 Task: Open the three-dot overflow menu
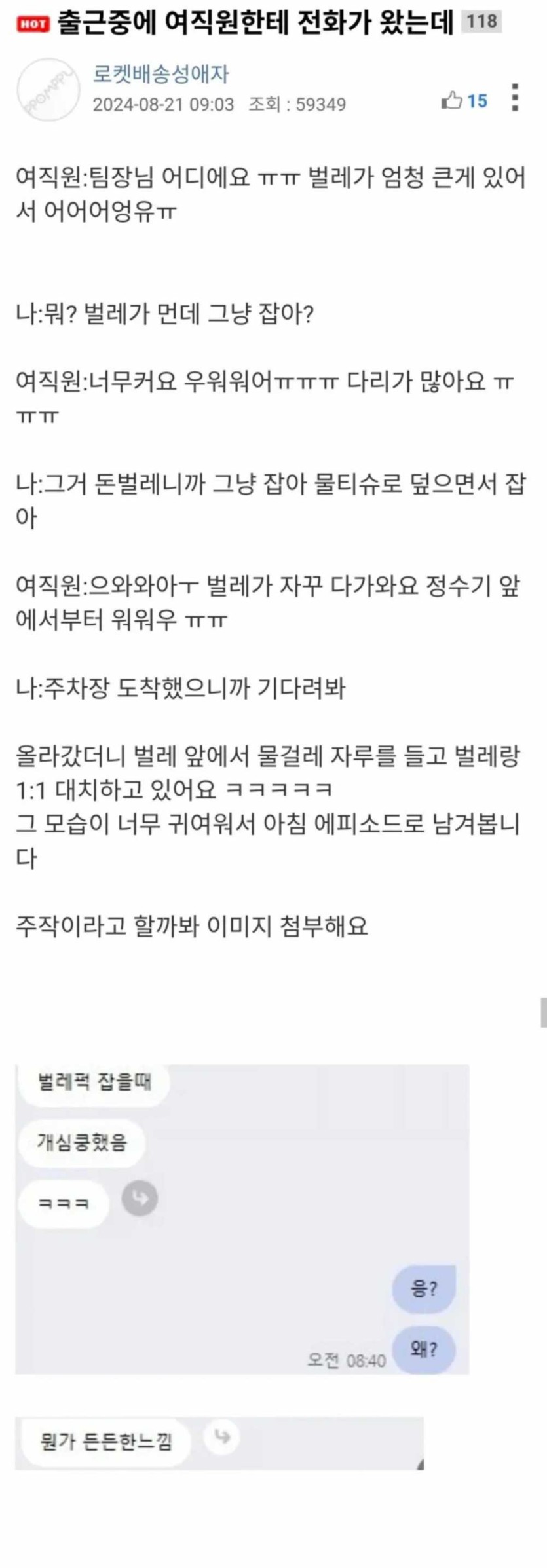click(x=515, y=98)
